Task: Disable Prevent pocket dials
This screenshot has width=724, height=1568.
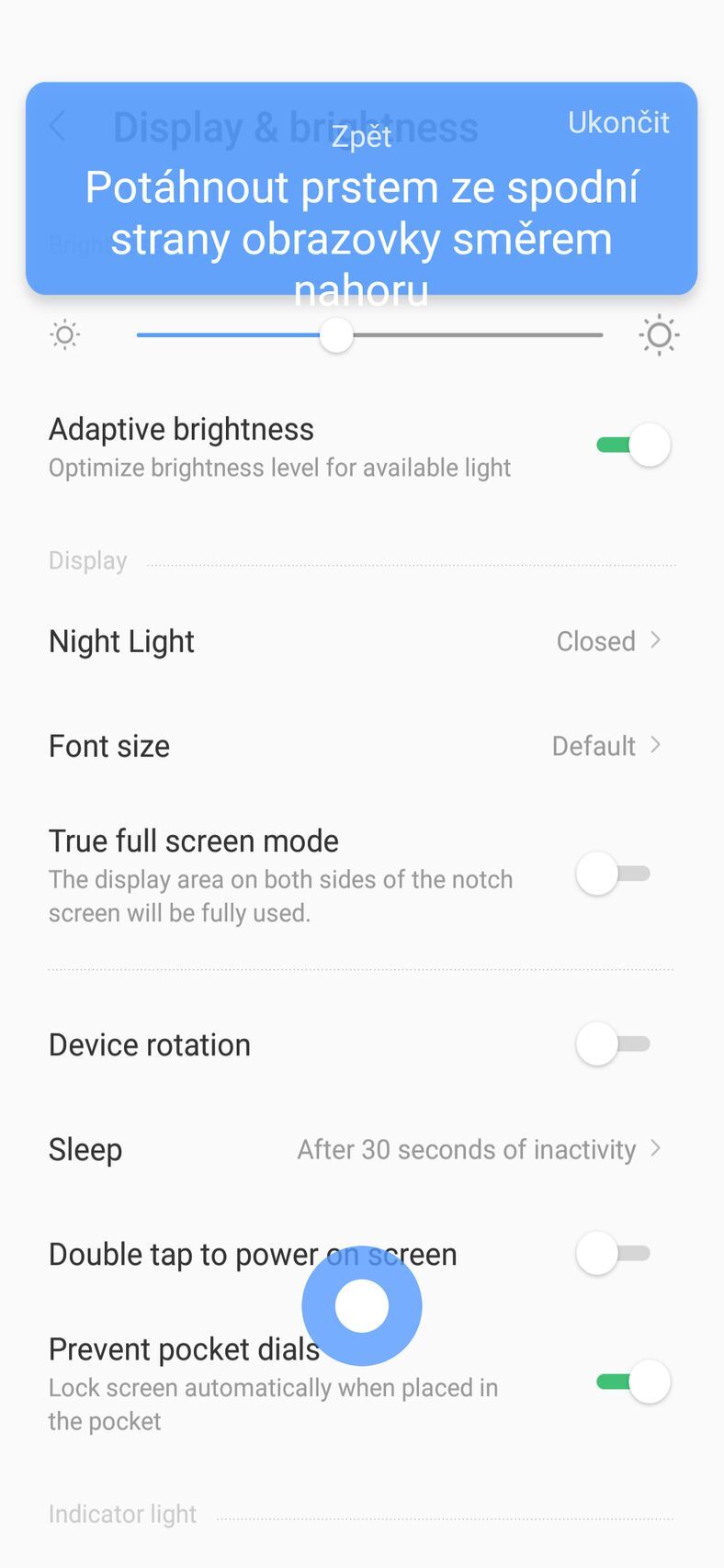Action: [632, 1382]
